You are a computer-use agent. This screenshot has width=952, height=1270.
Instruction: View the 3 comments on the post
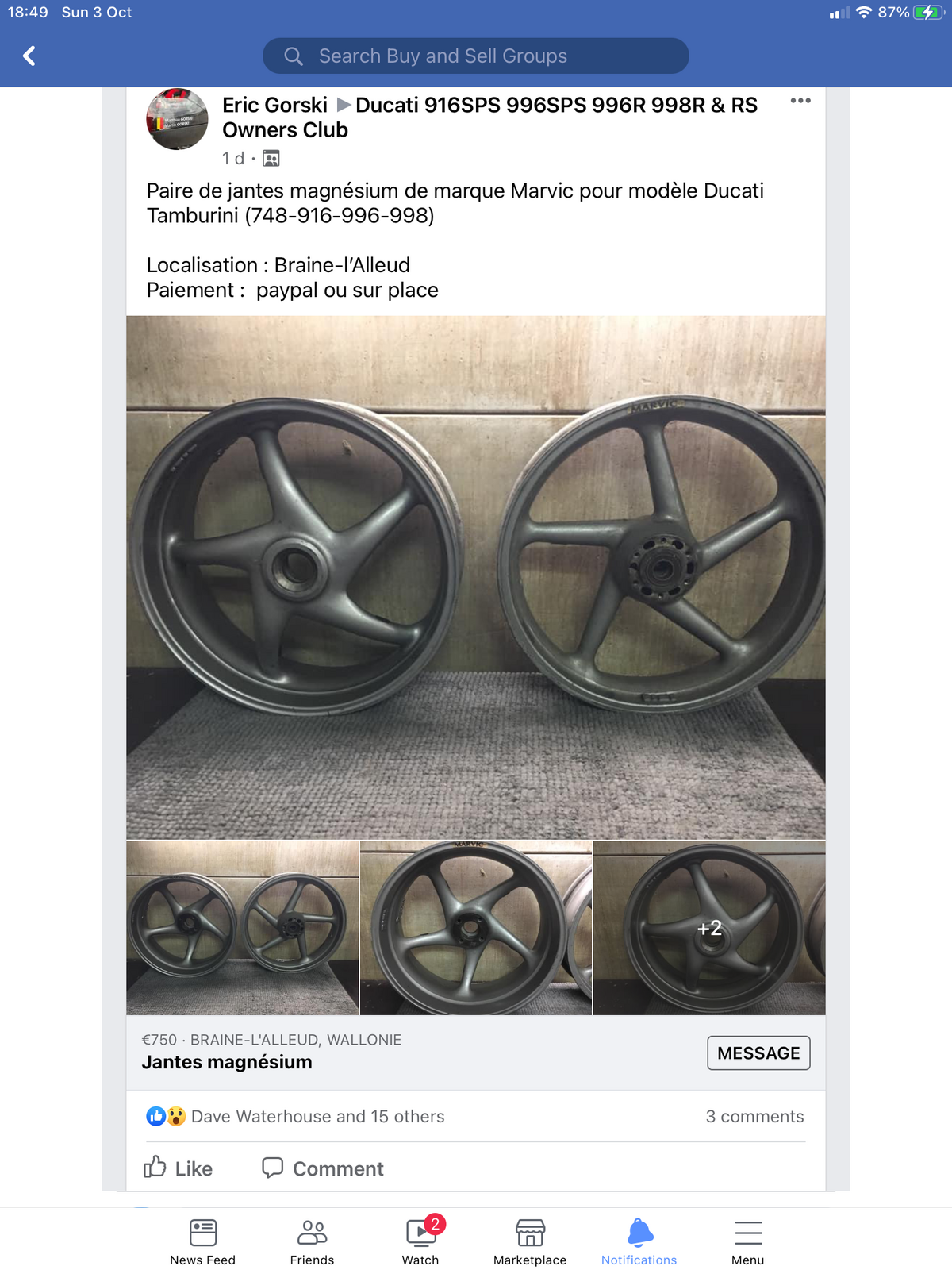coord(754,1117)
